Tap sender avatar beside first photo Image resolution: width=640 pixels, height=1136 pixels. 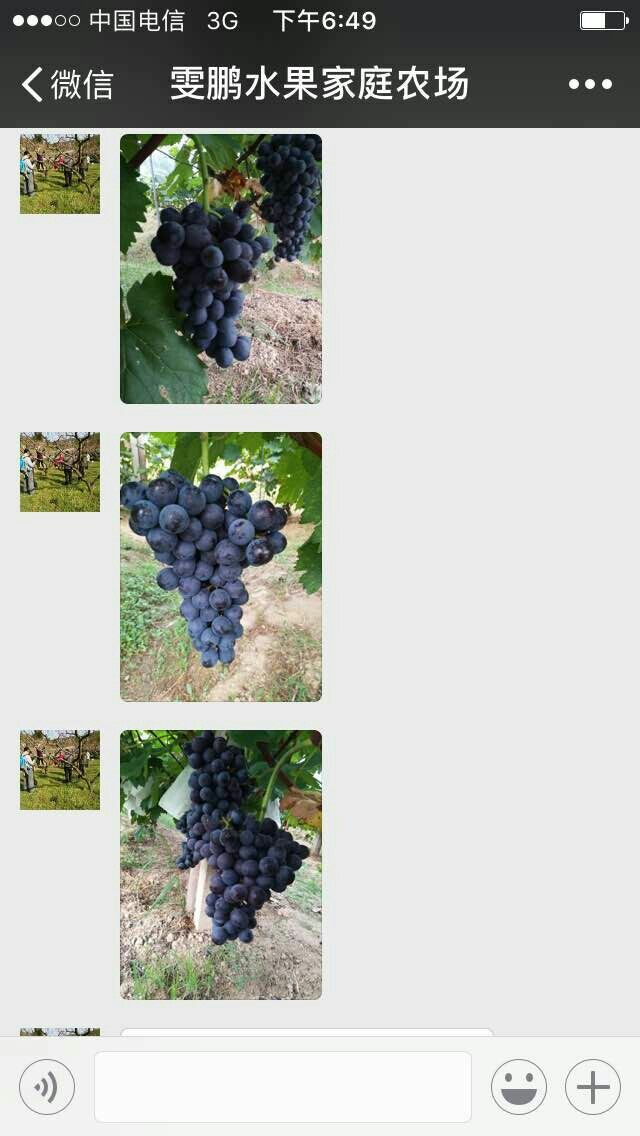coord(60,174)
